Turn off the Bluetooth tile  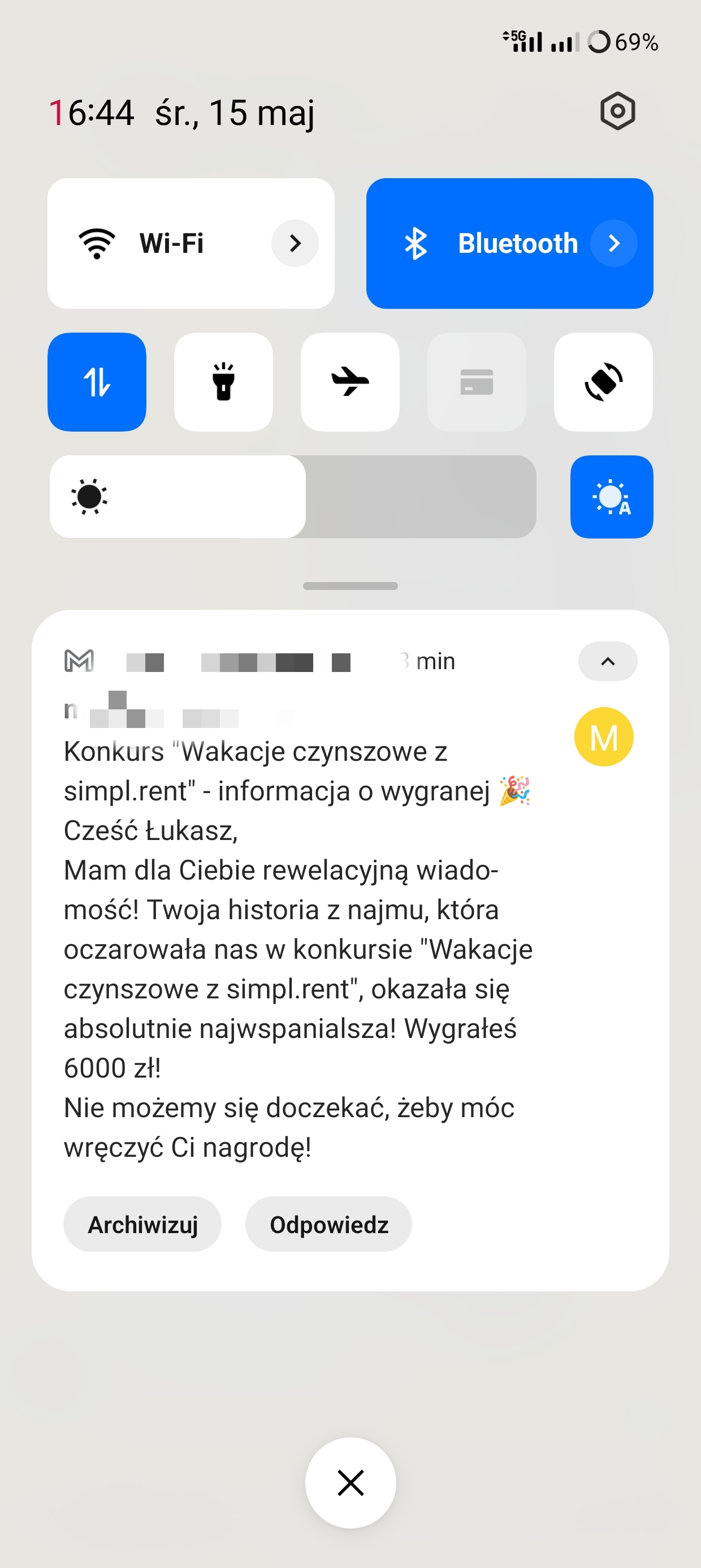(481, 243)
